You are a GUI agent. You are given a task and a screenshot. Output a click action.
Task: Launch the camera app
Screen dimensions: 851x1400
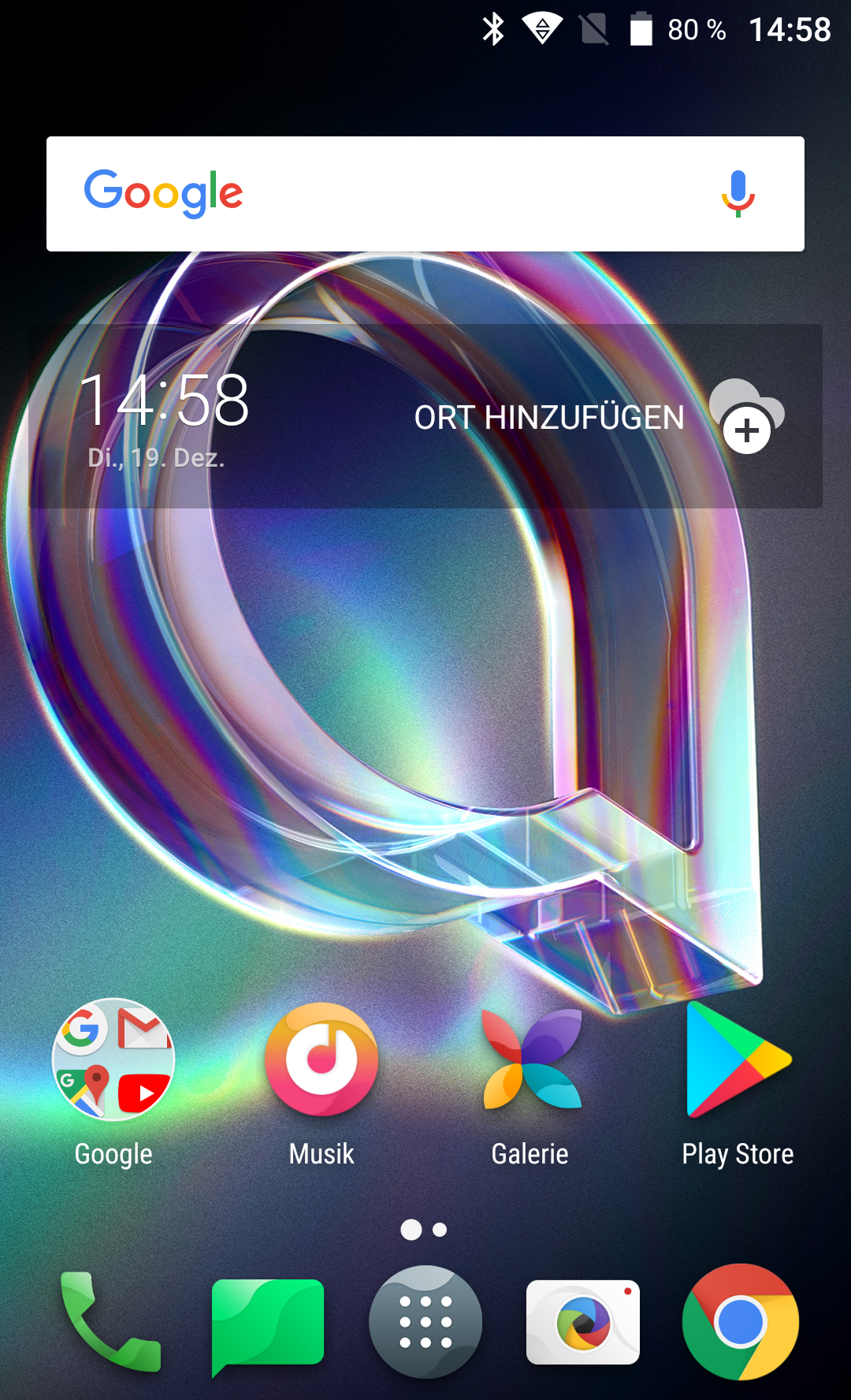pos(583,1322)
